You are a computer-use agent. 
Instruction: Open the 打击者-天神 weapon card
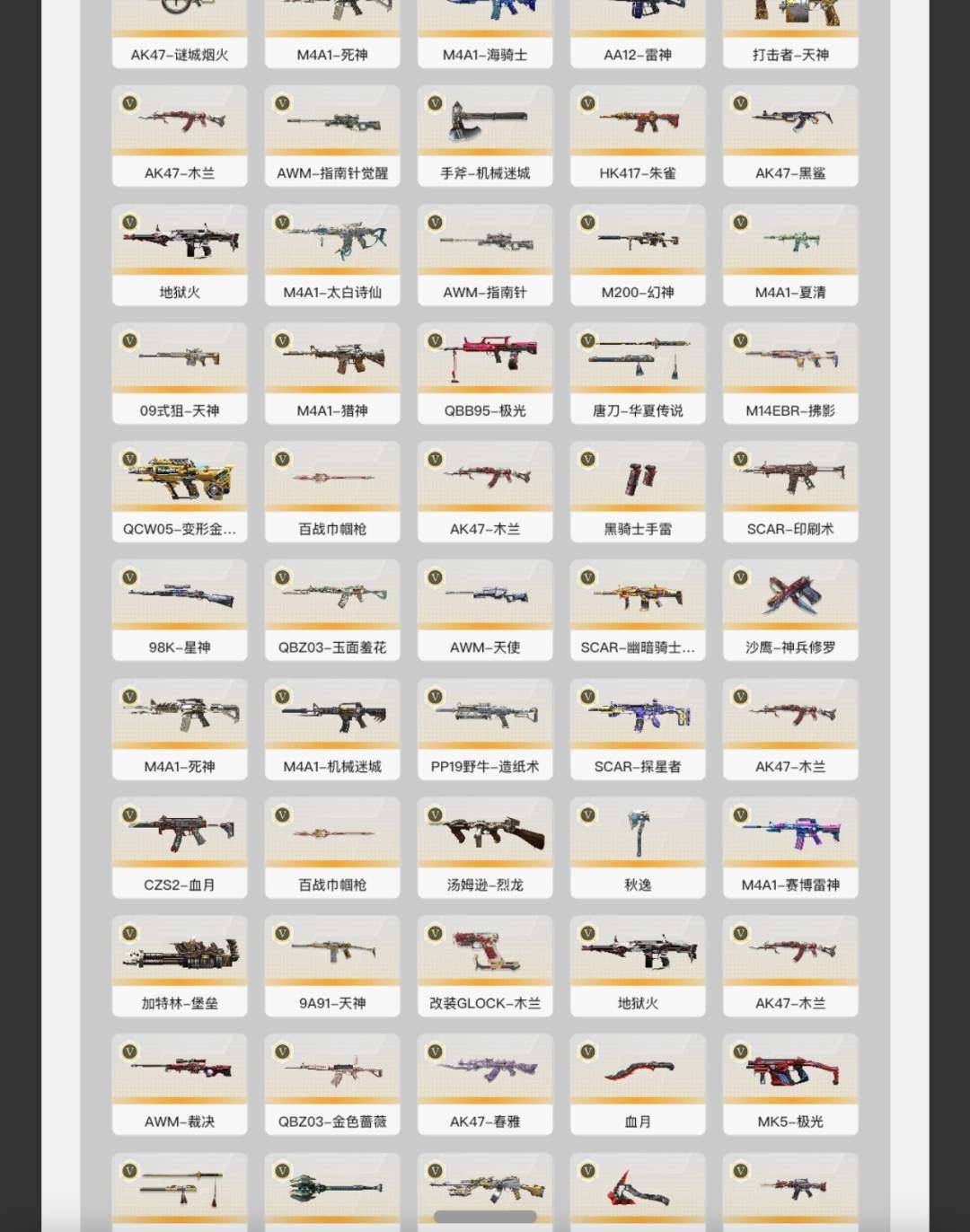pyautogui.click(x=790, y=36)
